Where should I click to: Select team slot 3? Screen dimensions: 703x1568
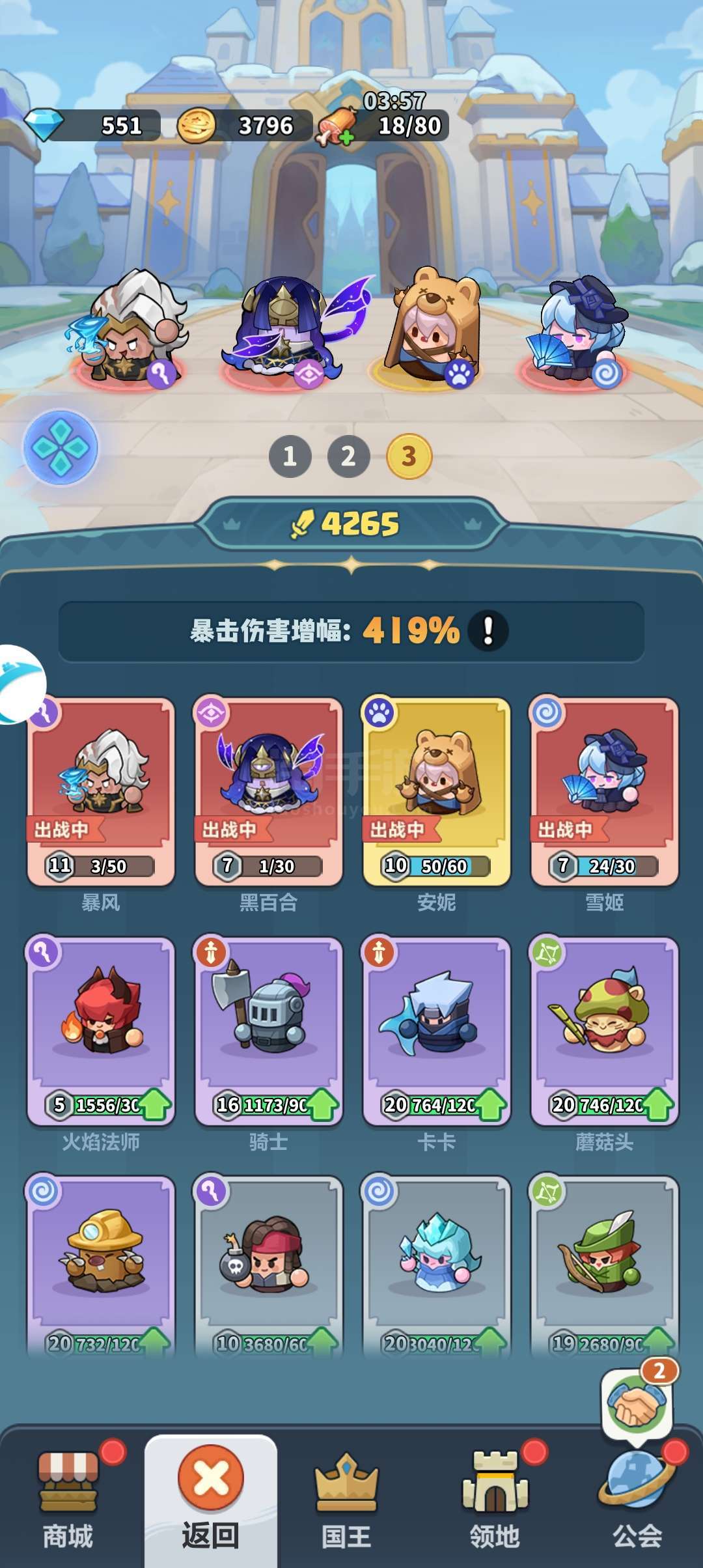(x=409, y=456)
